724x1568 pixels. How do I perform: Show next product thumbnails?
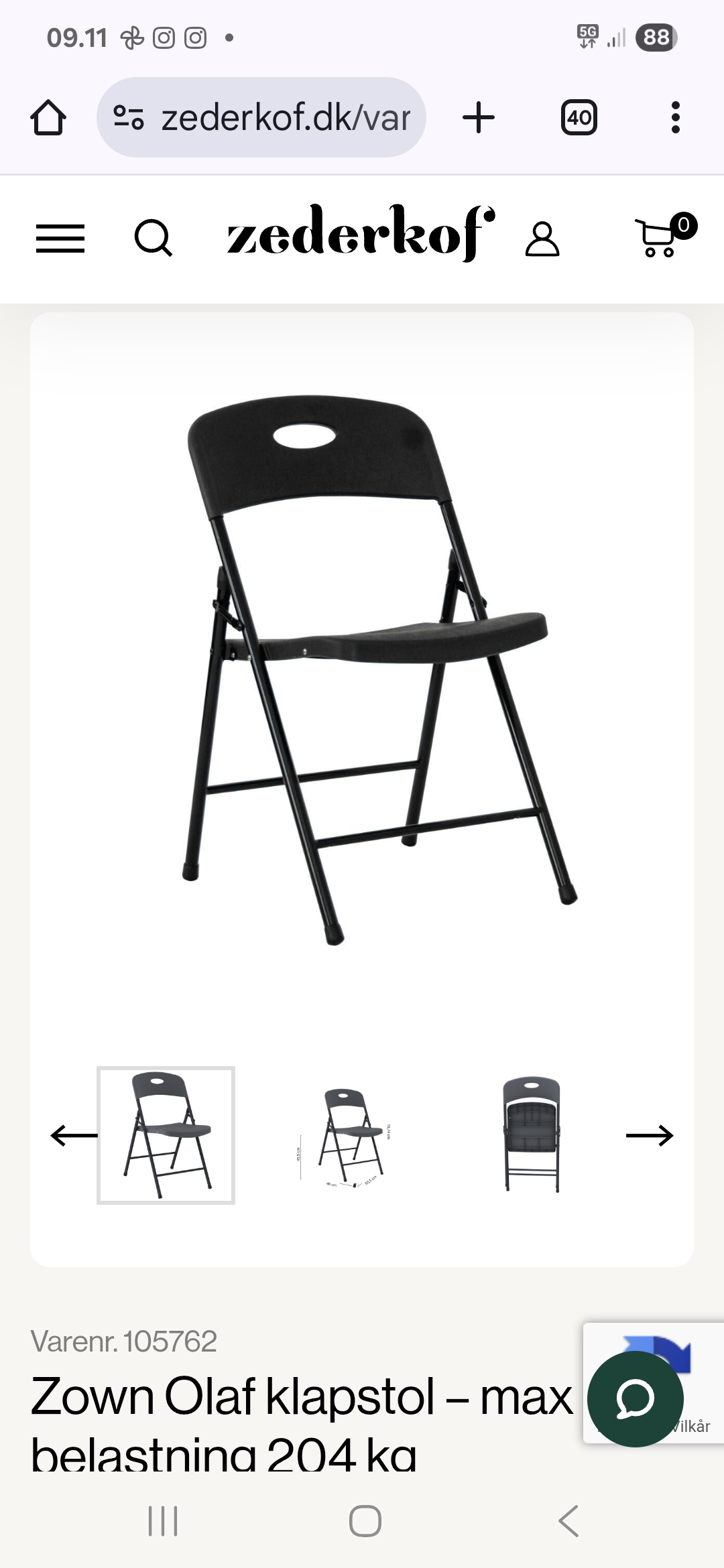pos(649,1135)
